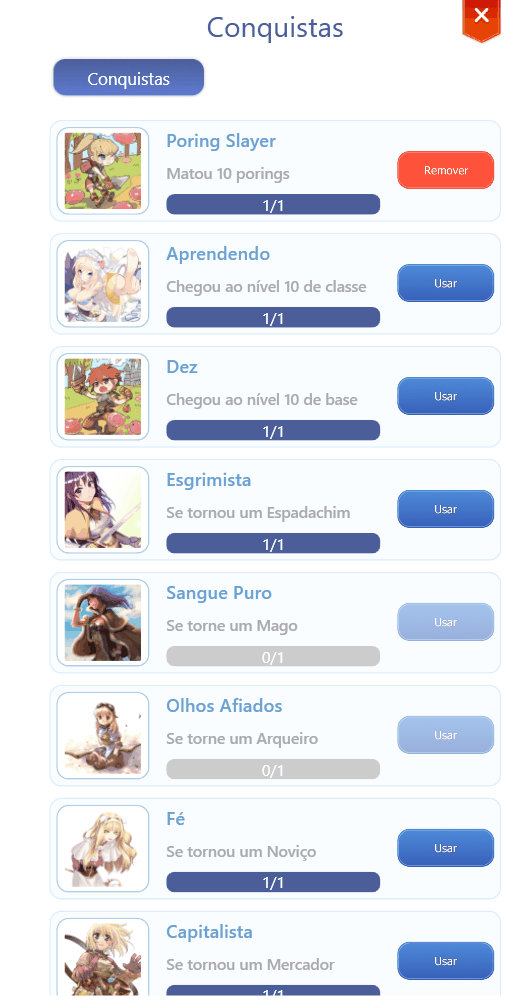Image resolution: width=522 pixels, height=1004 pixels.
Task: Tap Usar next to Olhos Afiados
Action: pos(445,735)
